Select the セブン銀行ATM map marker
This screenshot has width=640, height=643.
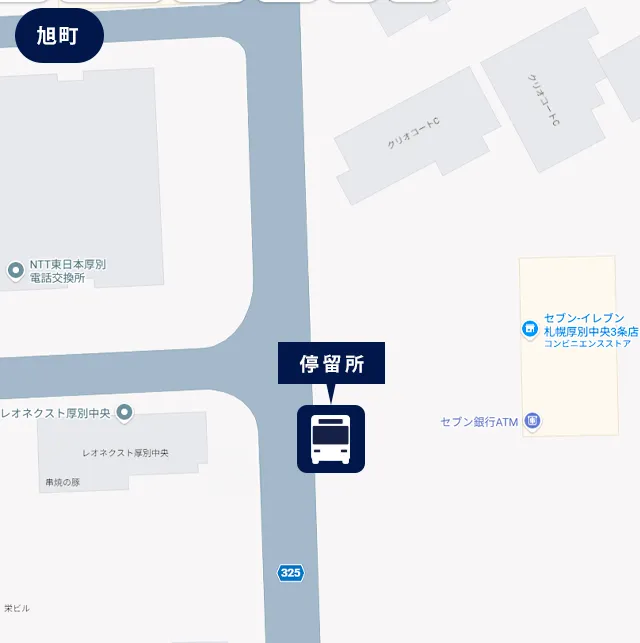click(533, 421)
